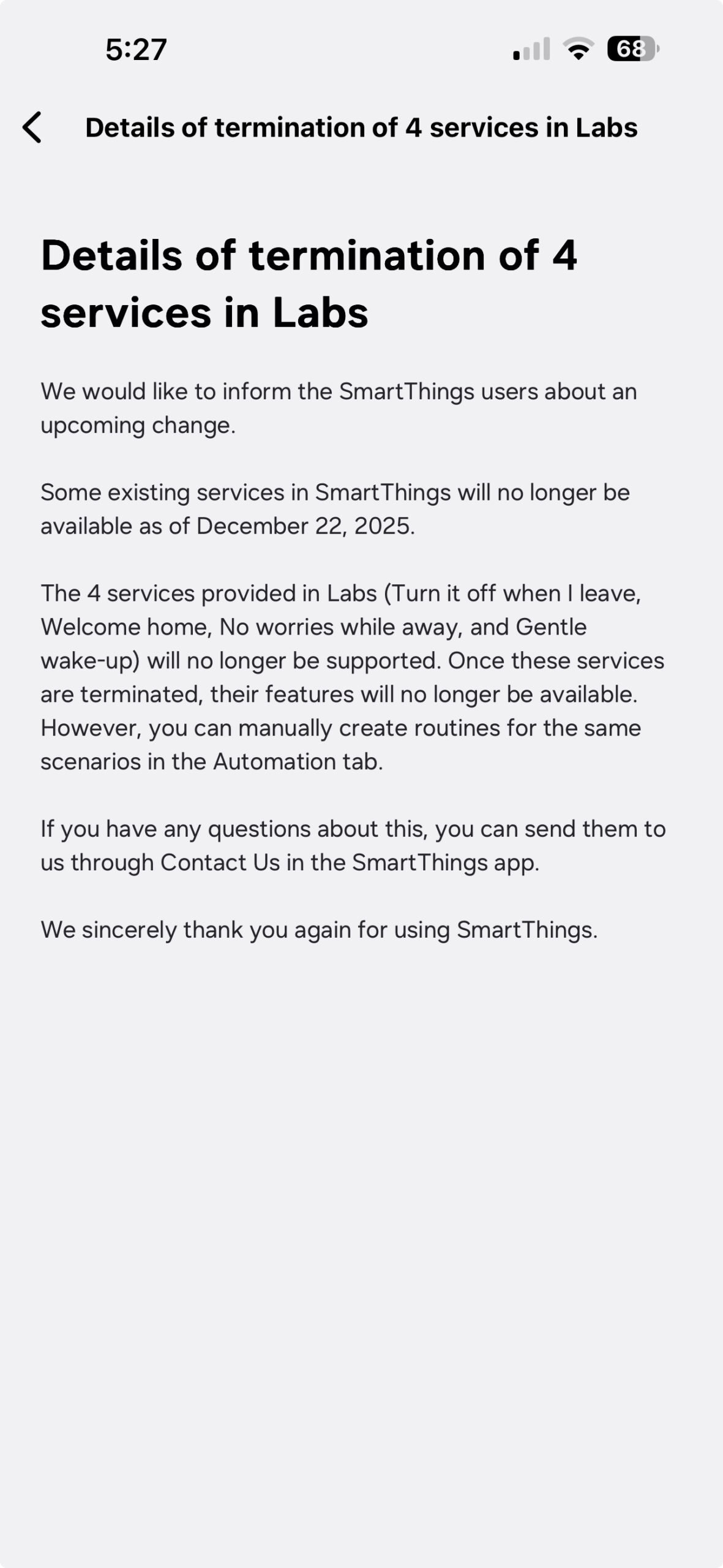Tap the first paragraph about upcoming change
The height and width of the screenshot is (1568, 723).
pyautogui.click(x=340, y=406)
